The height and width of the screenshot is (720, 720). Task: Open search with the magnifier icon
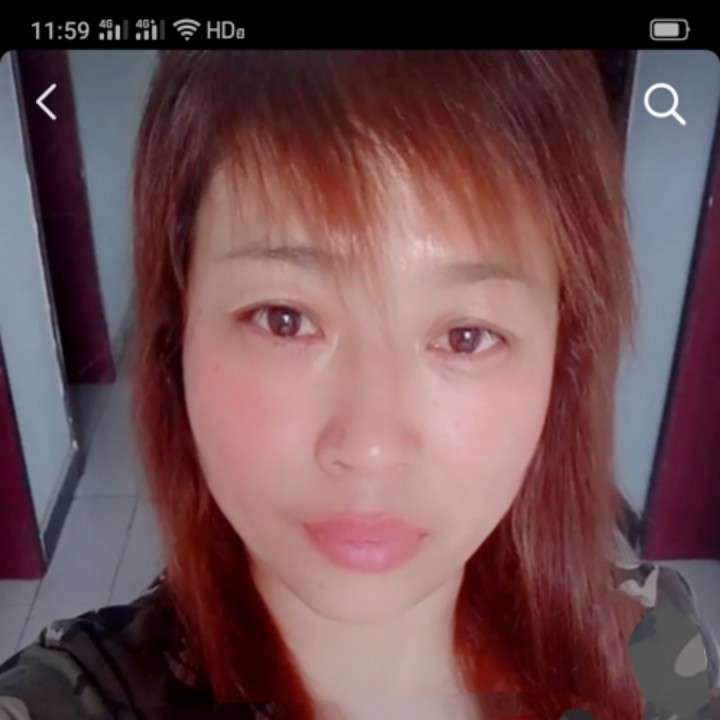(664, 104)
